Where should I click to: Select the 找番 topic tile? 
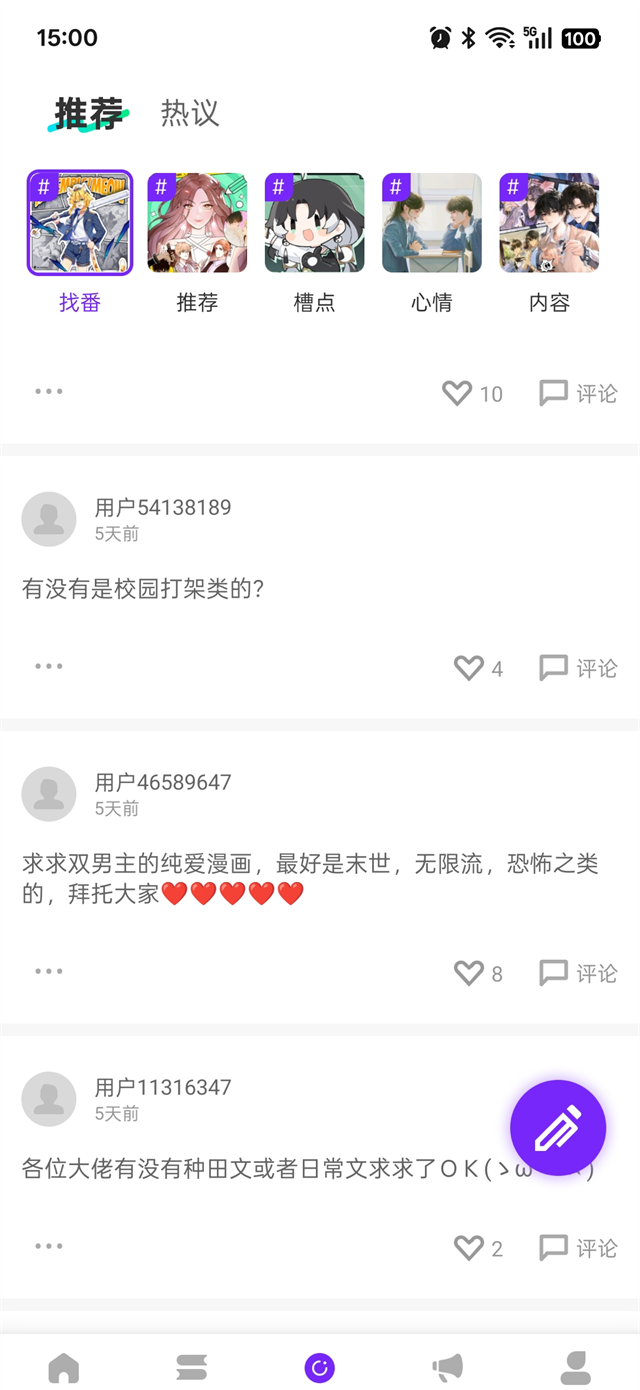[x=80, y=223]
